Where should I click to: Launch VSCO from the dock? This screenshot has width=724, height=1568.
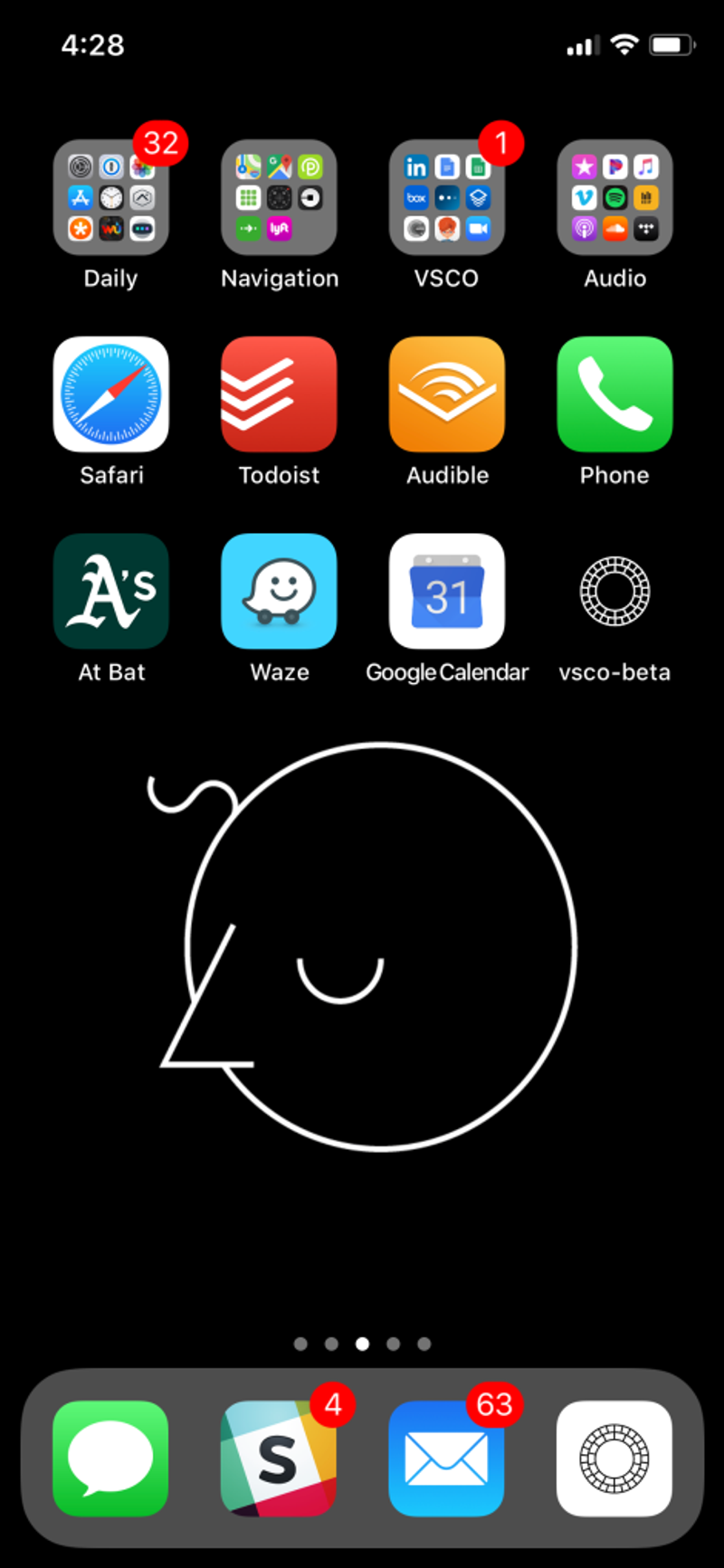614,1459
